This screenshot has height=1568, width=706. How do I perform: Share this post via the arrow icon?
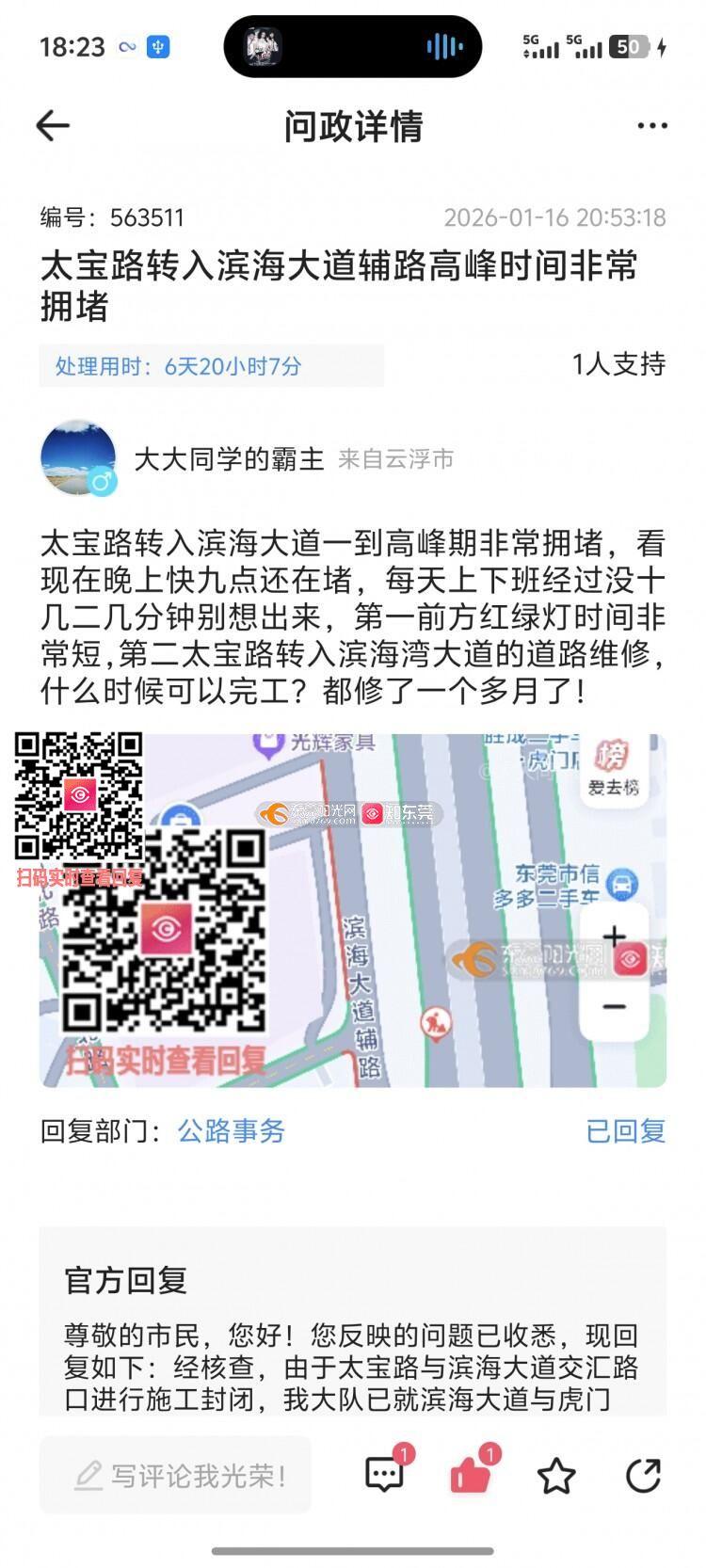tap(643, 1475)
